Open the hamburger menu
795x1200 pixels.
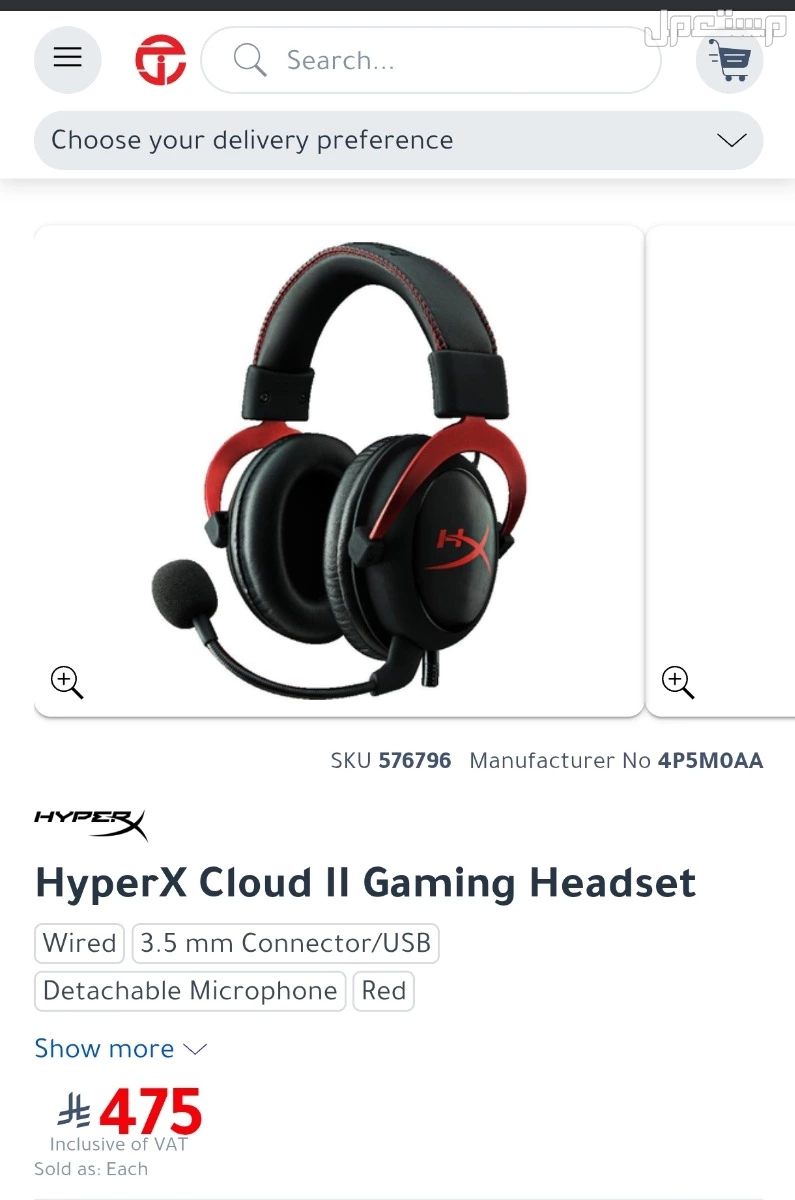(x=67, y=59)
